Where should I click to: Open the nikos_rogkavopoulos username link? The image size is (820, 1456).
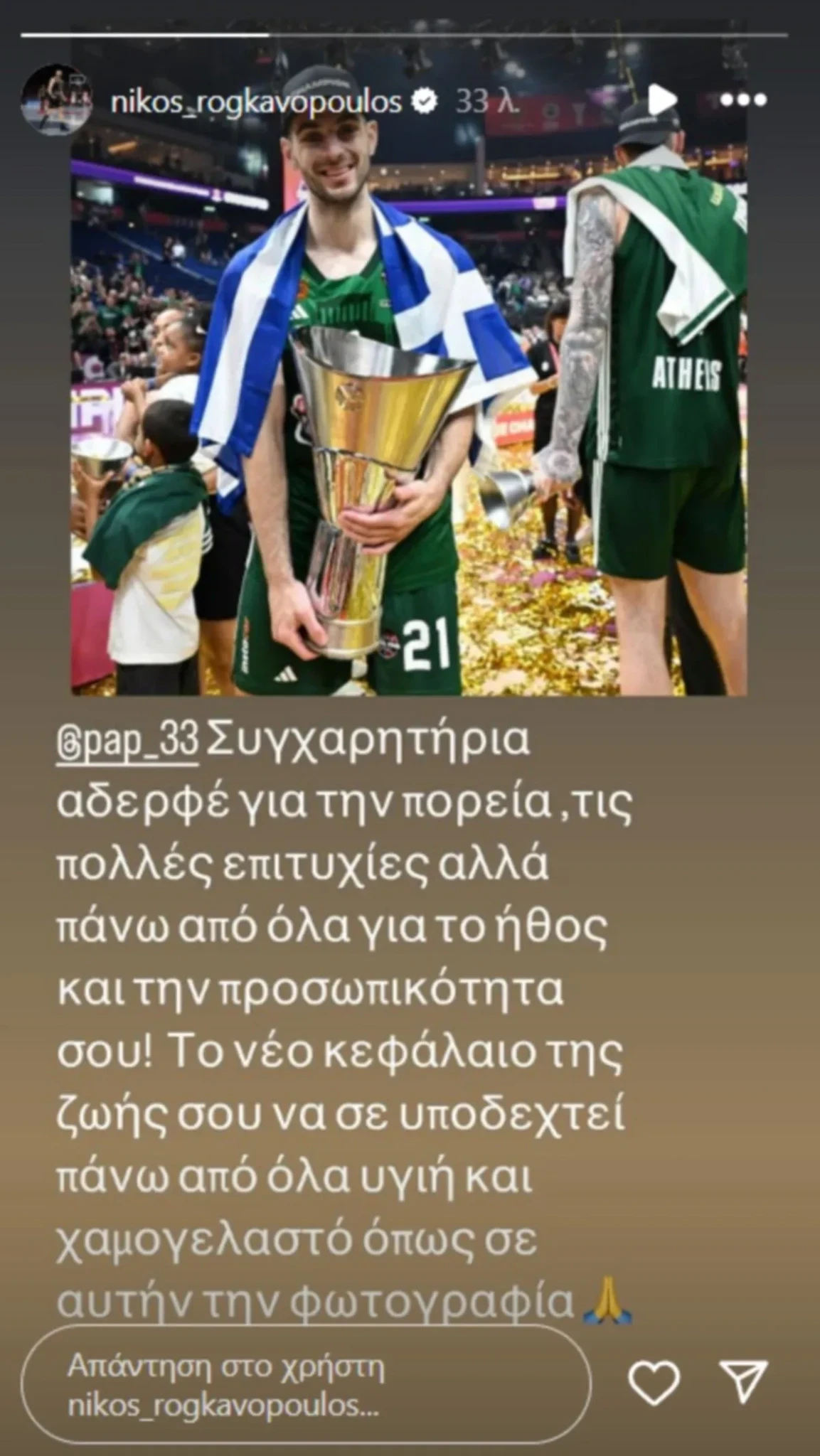[256, 102]
